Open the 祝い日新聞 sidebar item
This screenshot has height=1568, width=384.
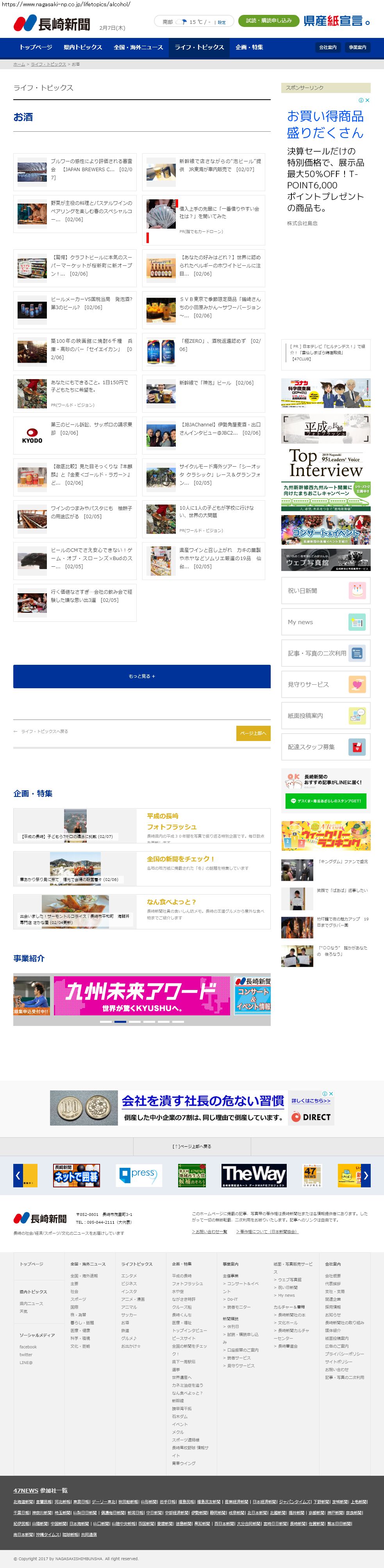pyautogui.click(x=325, y=591)
